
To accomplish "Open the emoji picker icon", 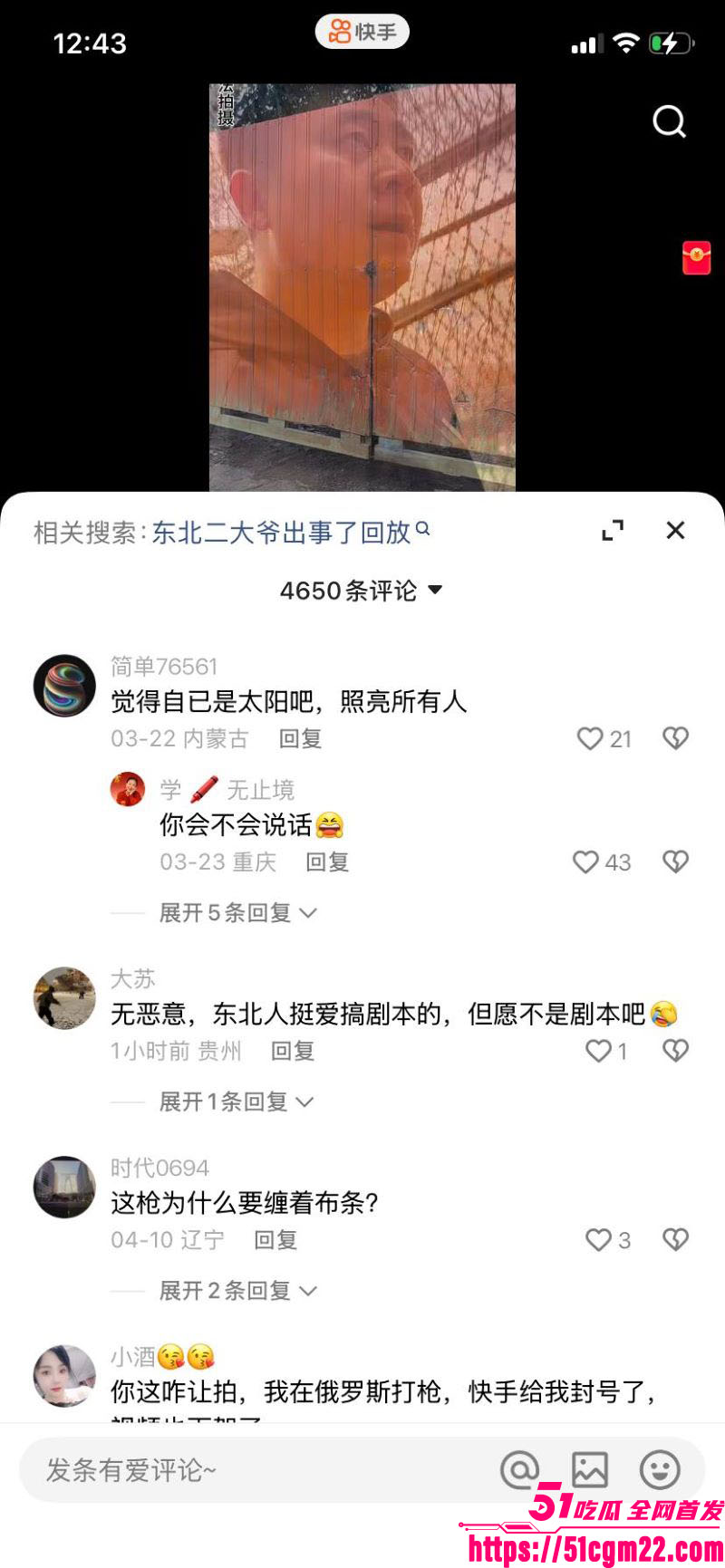I will click(x=661, y=1469).
